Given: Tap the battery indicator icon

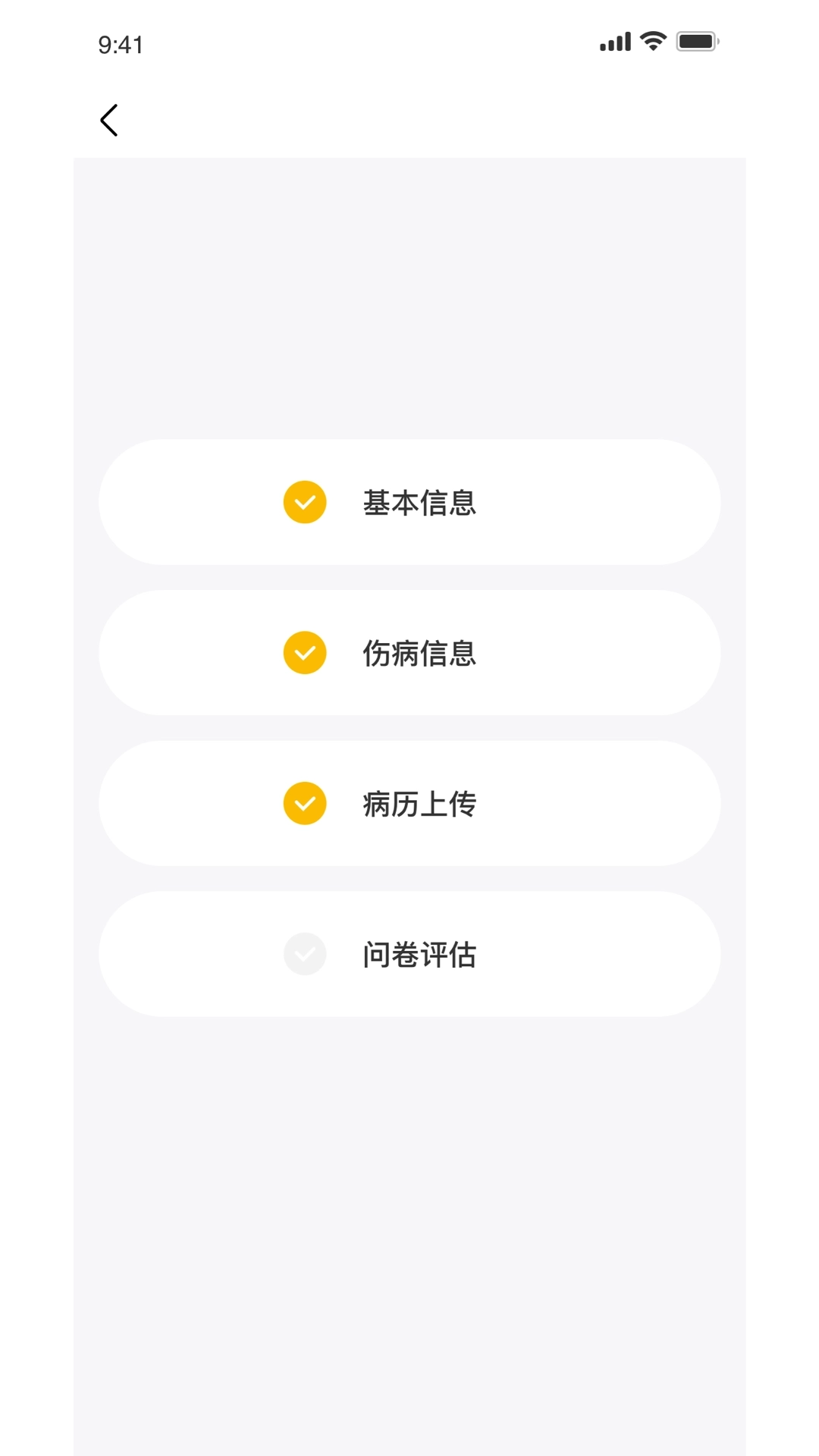Looking at the screenshot, I should pos(695,42).
